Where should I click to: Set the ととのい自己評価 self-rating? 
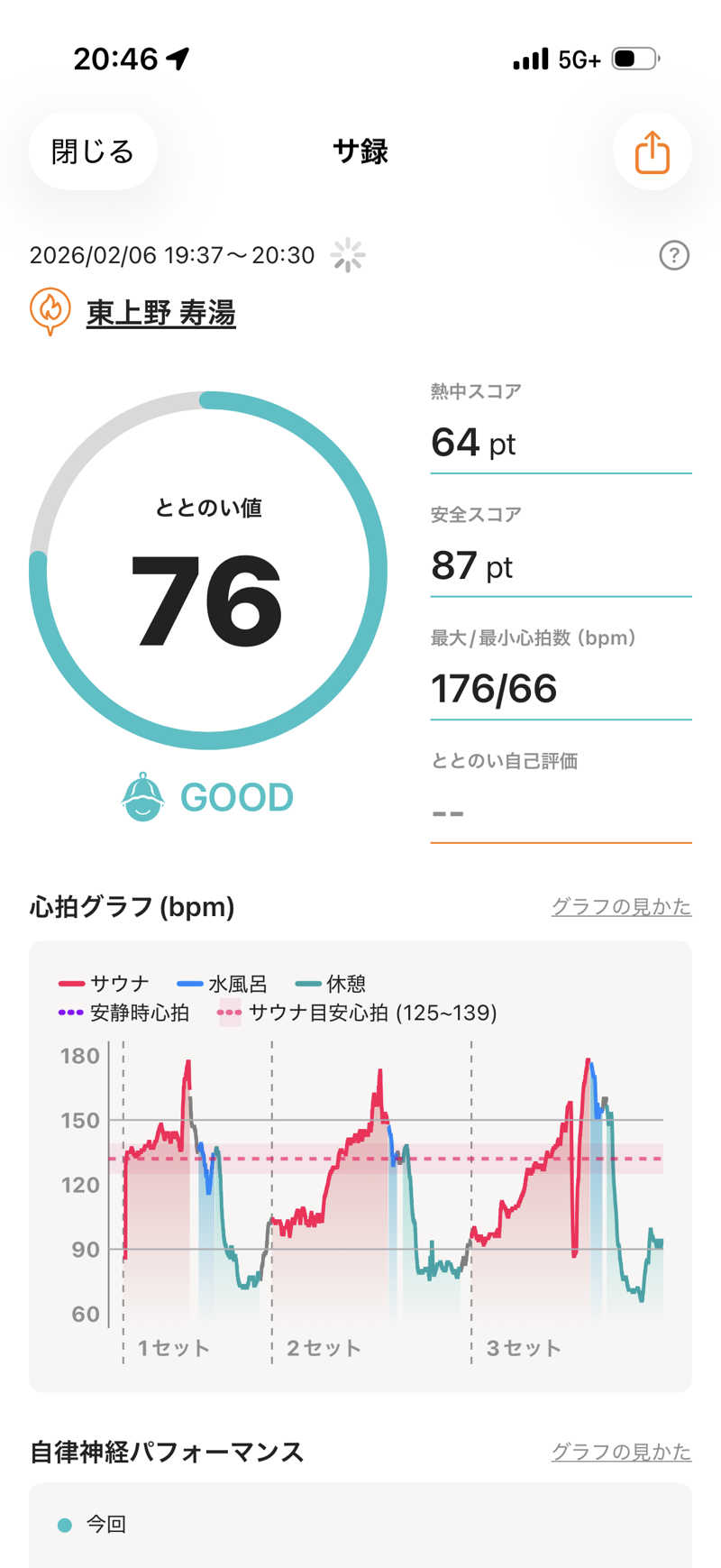(560, 813)
